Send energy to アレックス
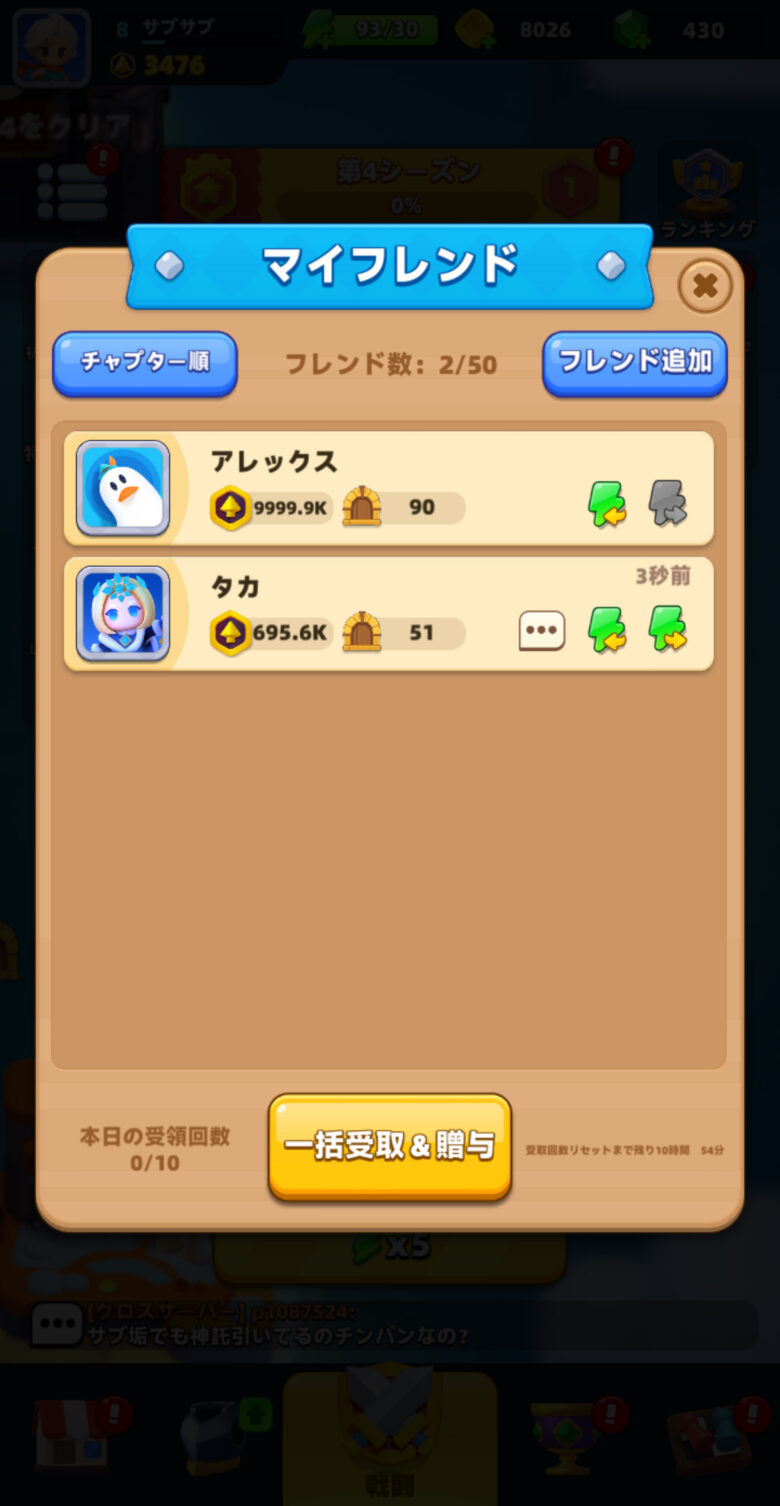 point(667,504)
